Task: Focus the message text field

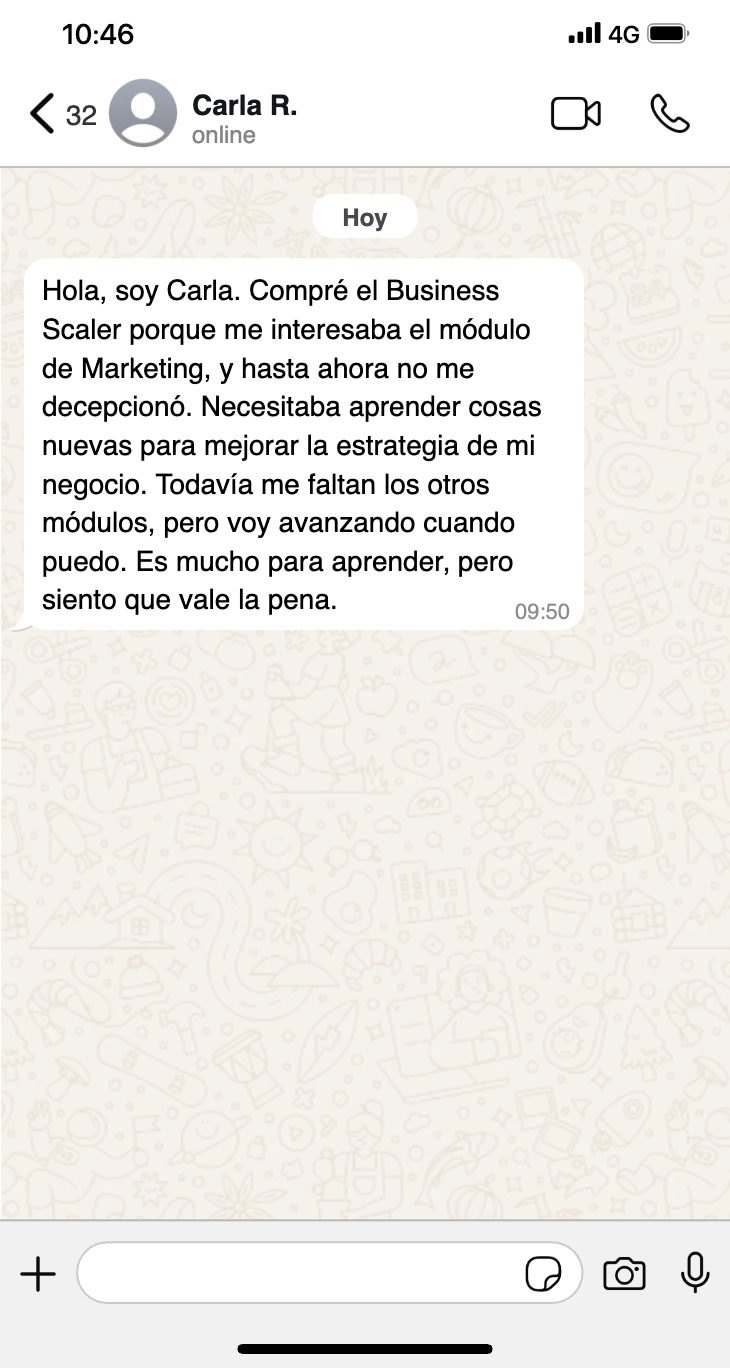Action: [x=300, y=1274]
